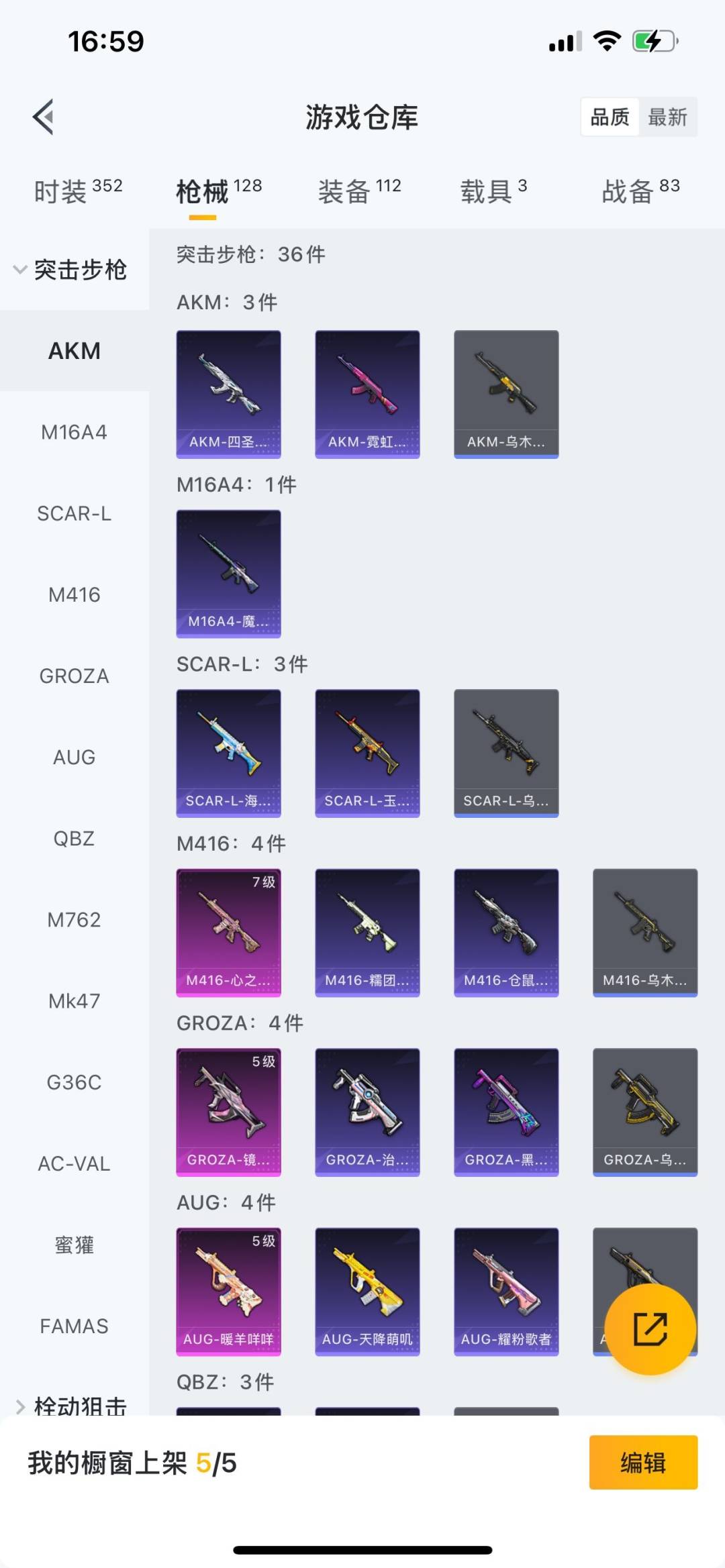Open the 战备 tab
This screenshot has width=725, height=1568.
coord(640,191)
